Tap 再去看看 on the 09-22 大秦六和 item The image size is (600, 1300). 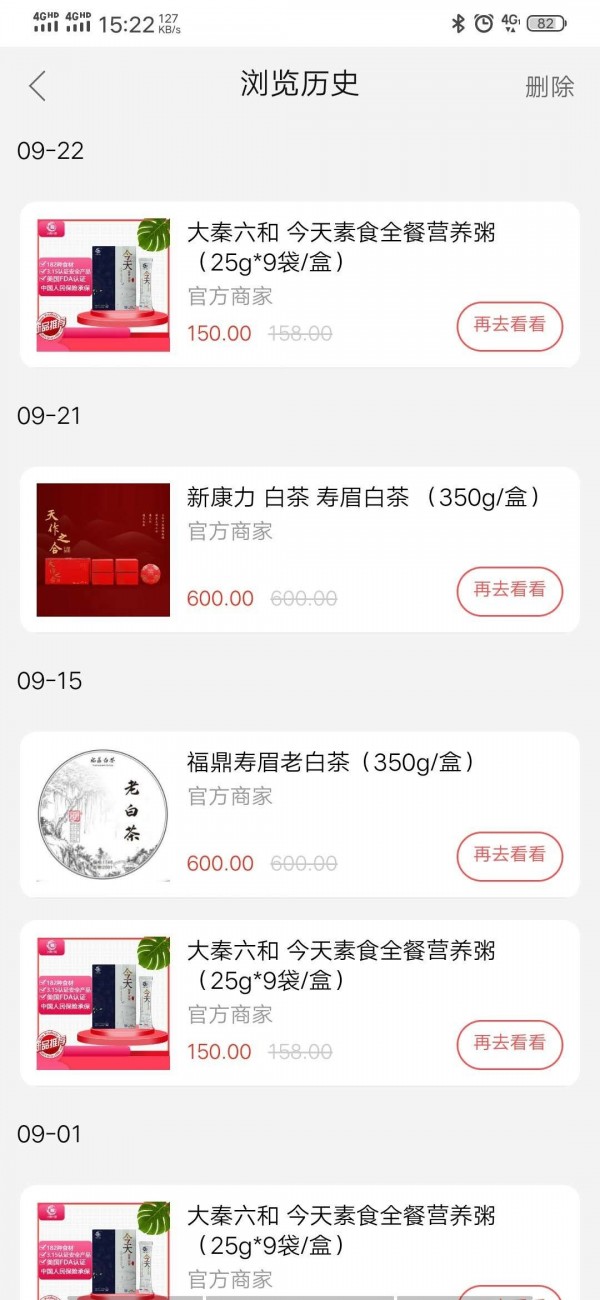pos(510,326)
